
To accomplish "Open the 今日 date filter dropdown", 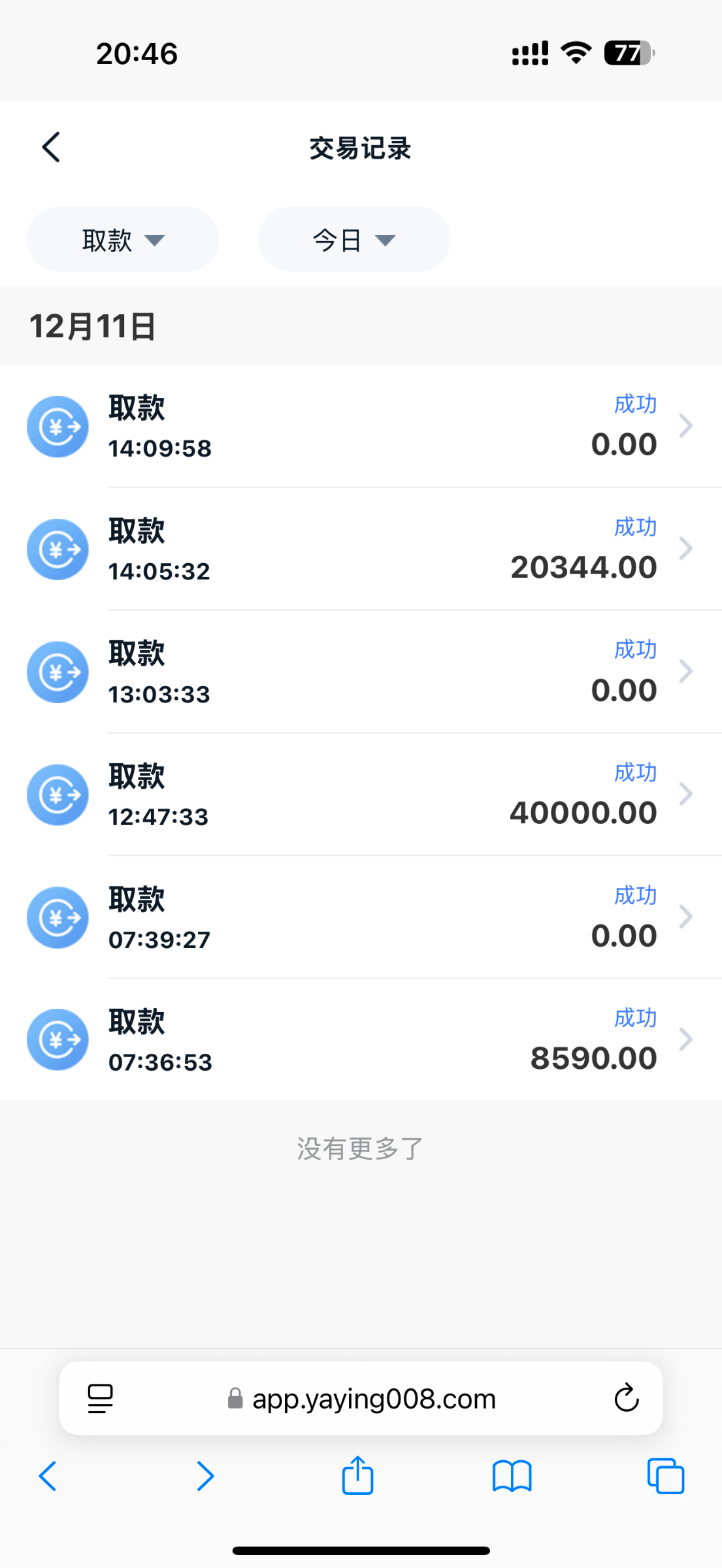I will (x=354, y=240).
